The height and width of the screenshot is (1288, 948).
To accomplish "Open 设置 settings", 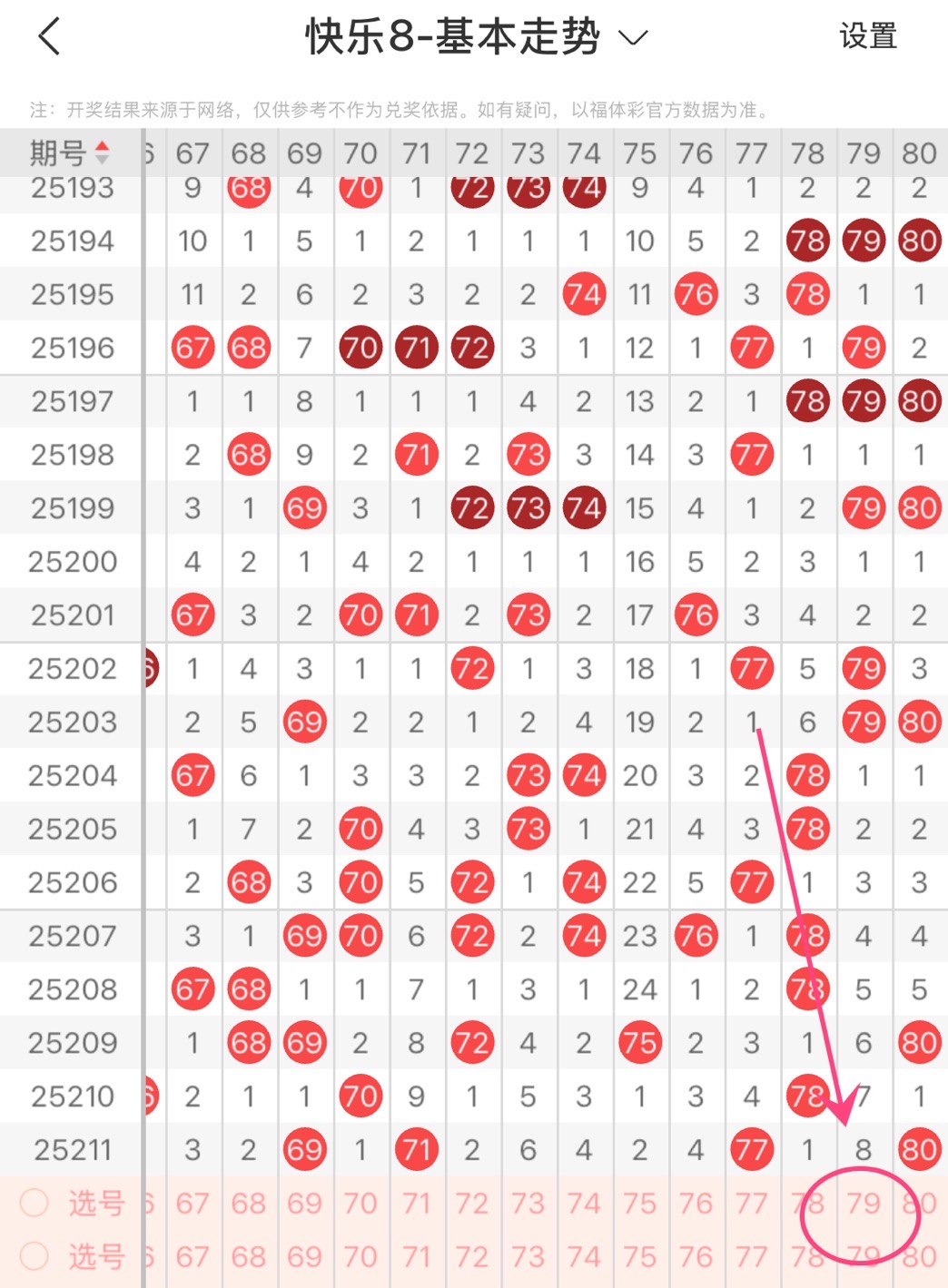I will (x=867, y=37).
